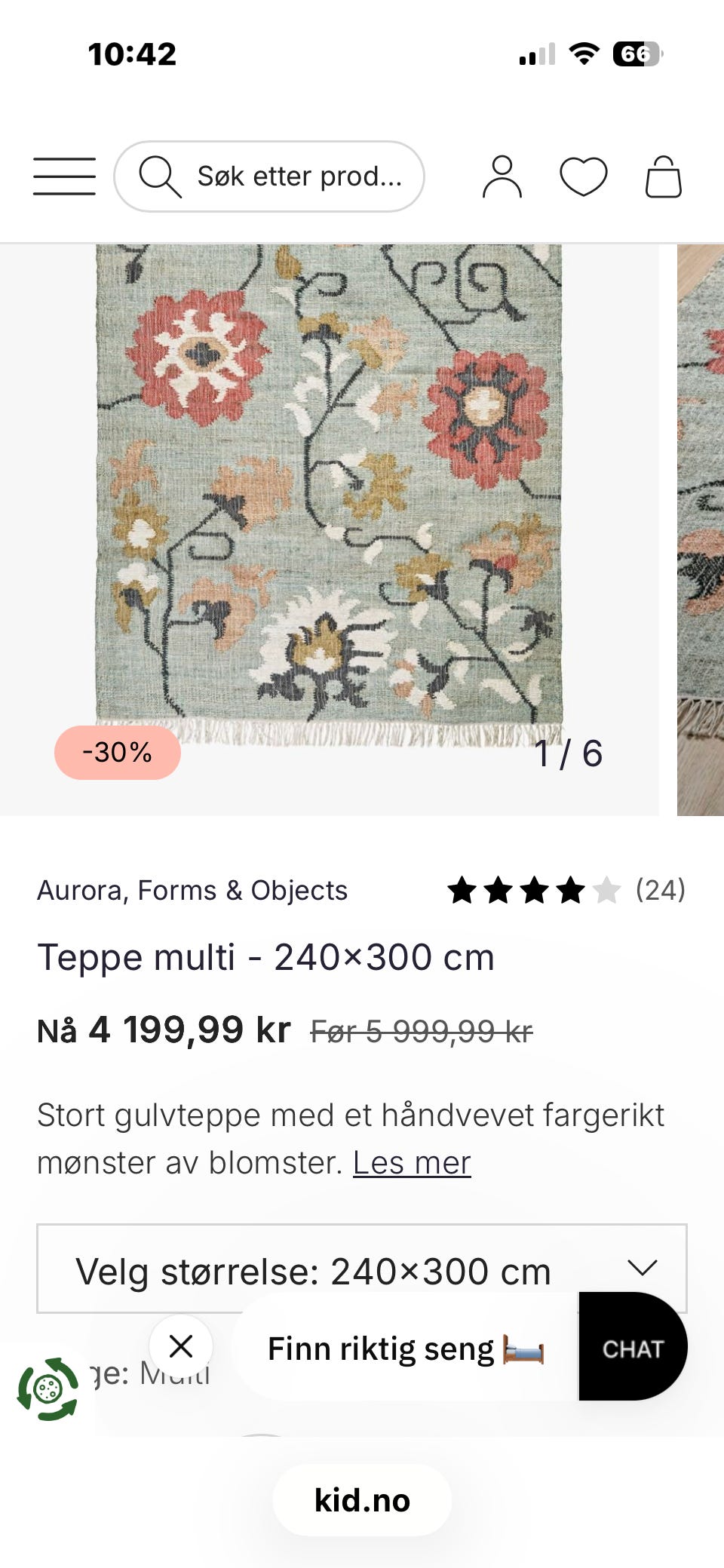
Task: Open 'Les mer' product description link
Action: point(411,1162)
